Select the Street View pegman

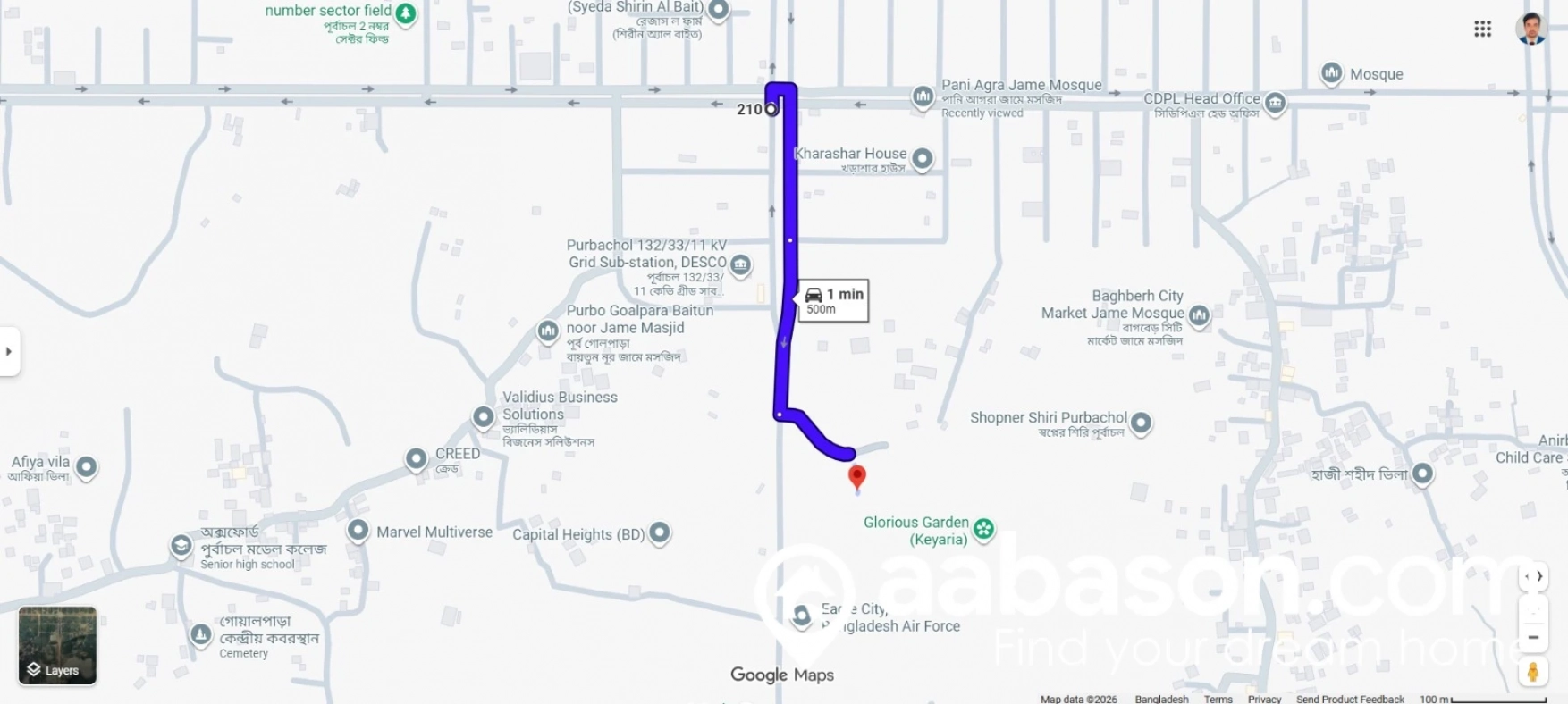point(1532,673)
